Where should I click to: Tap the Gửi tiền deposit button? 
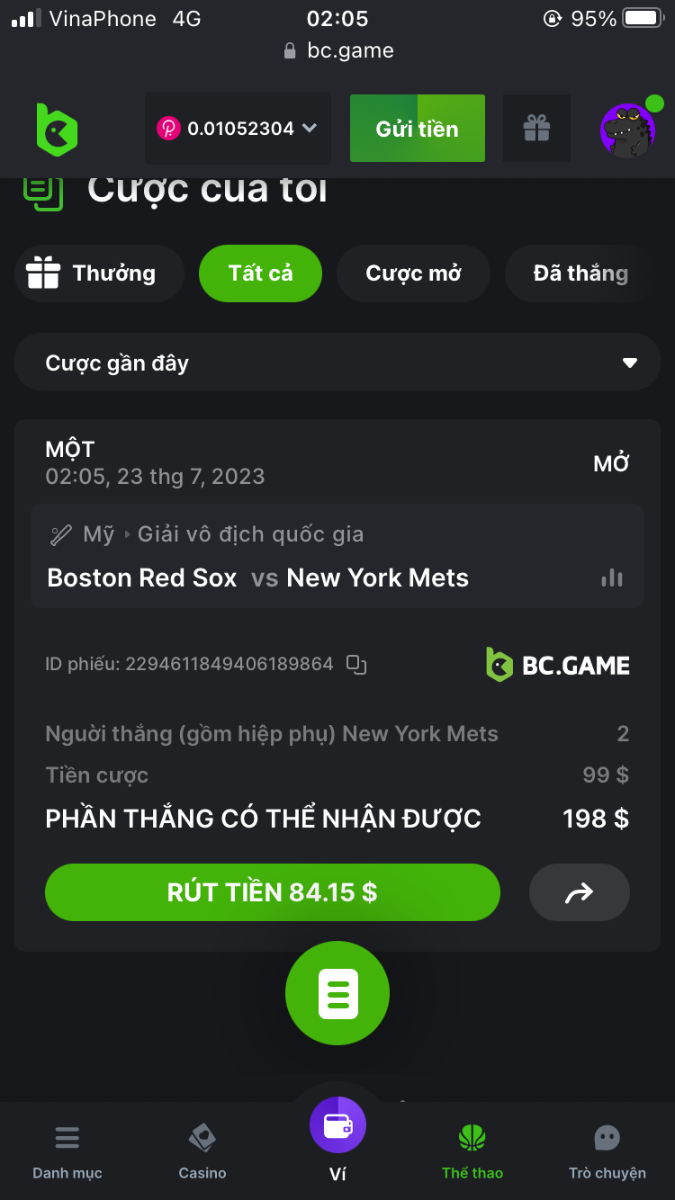[417, 128]
